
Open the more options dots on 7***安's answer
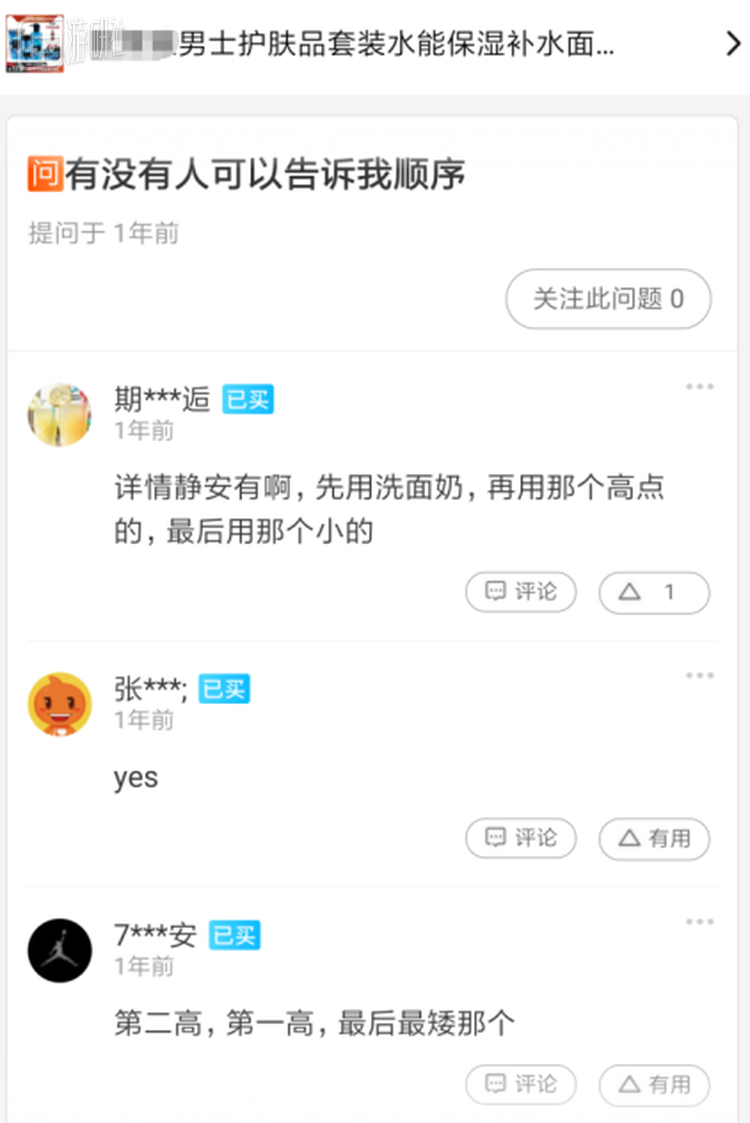click(700, 921)
